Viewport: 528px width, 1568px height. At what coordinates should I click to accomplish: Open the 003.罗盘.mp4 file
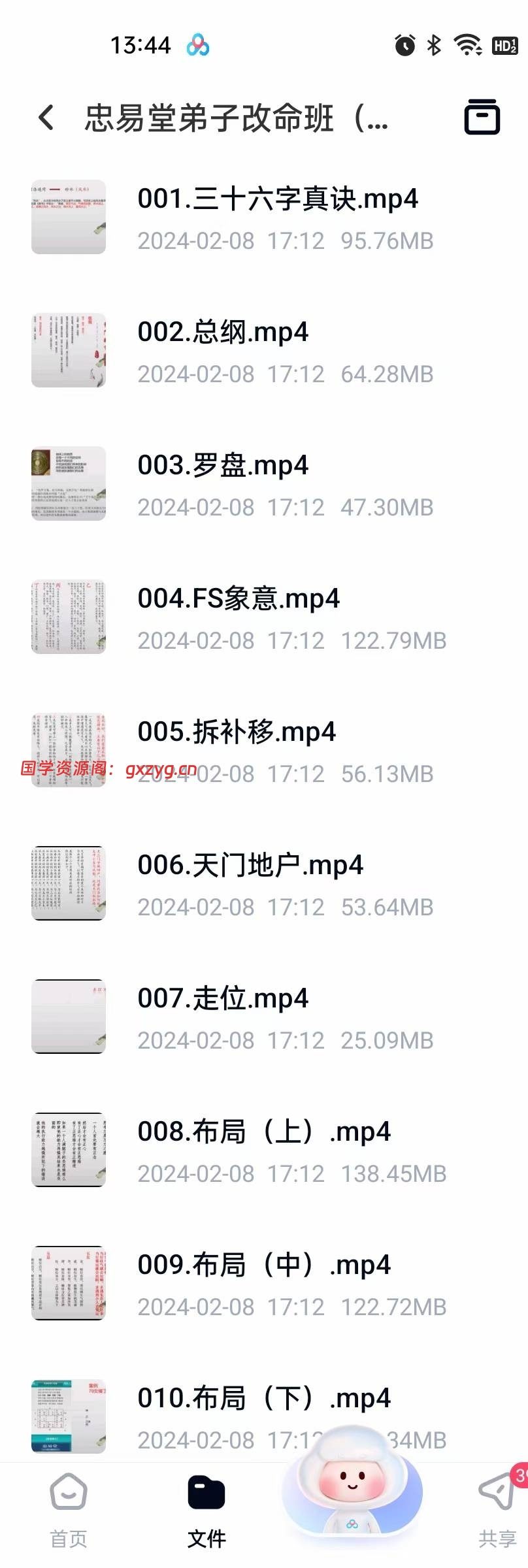(x=222, y=466)
